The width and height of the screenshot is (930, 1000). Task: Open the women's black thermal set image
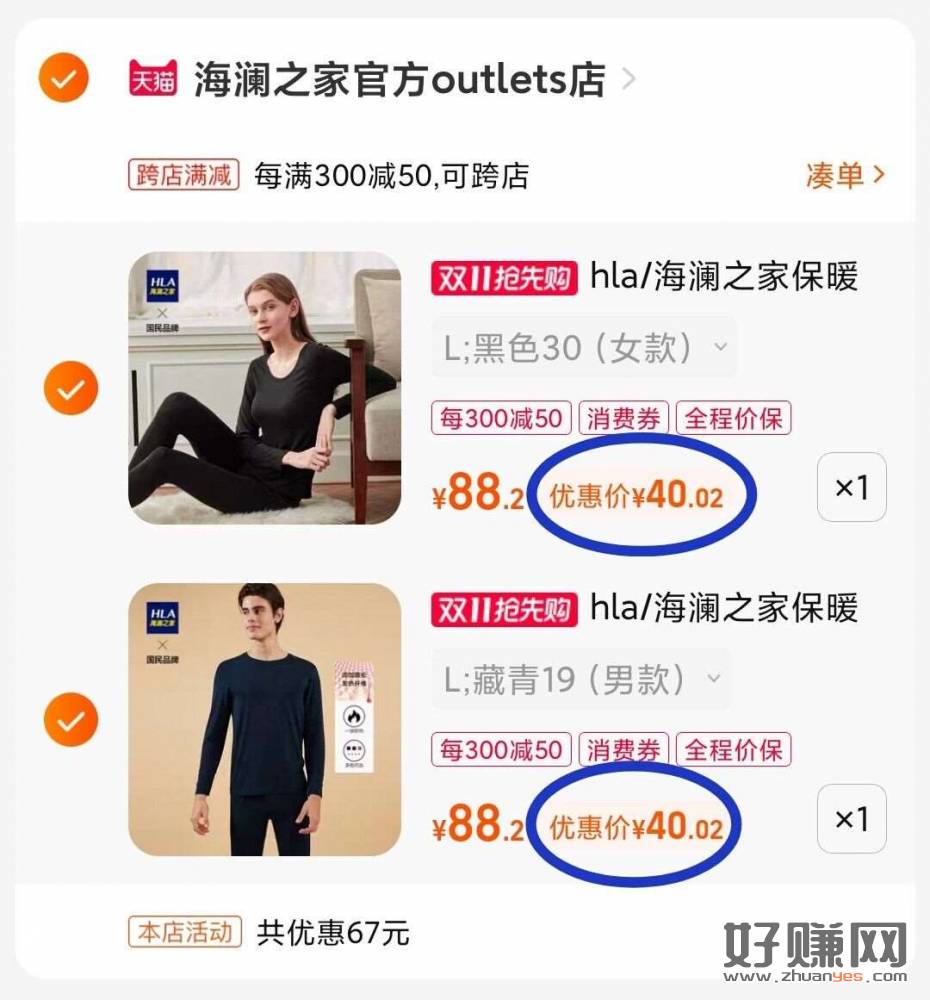tap(264, 388)
